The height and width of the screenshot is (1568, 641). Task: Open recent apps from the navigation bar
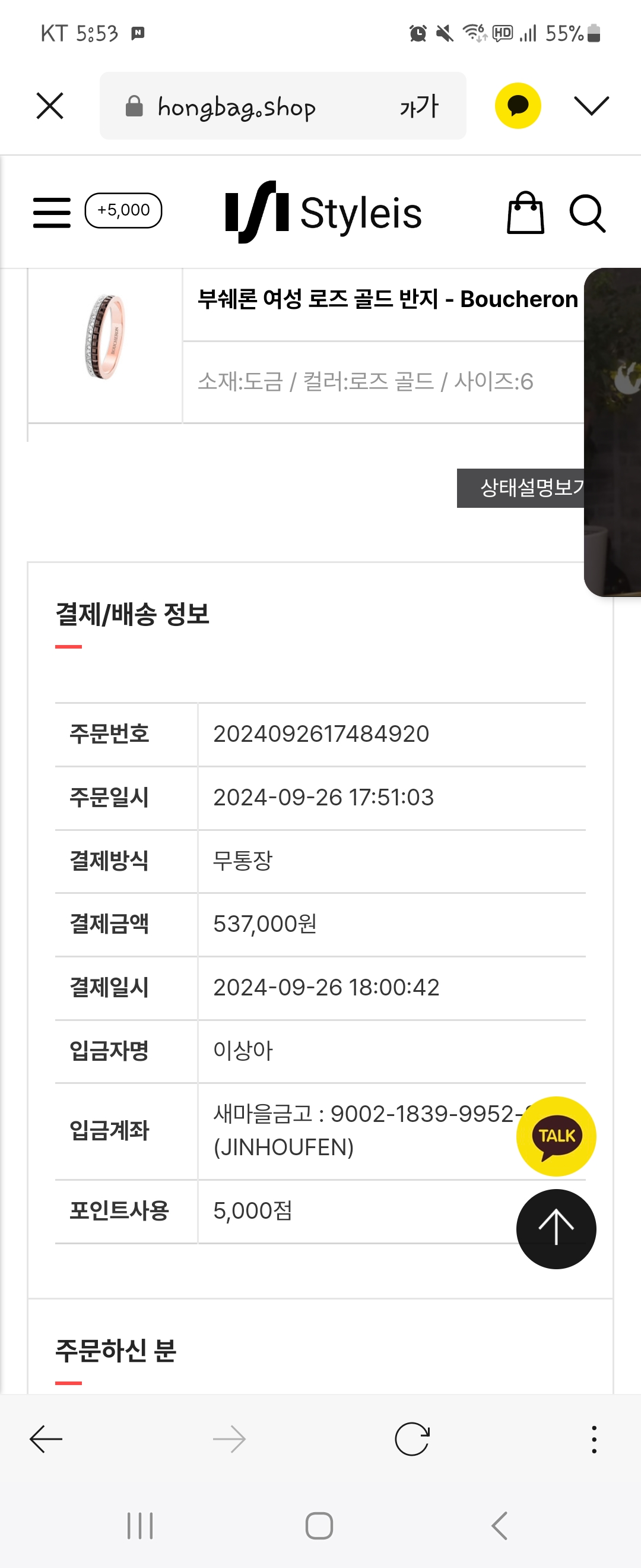point(140,1525)
